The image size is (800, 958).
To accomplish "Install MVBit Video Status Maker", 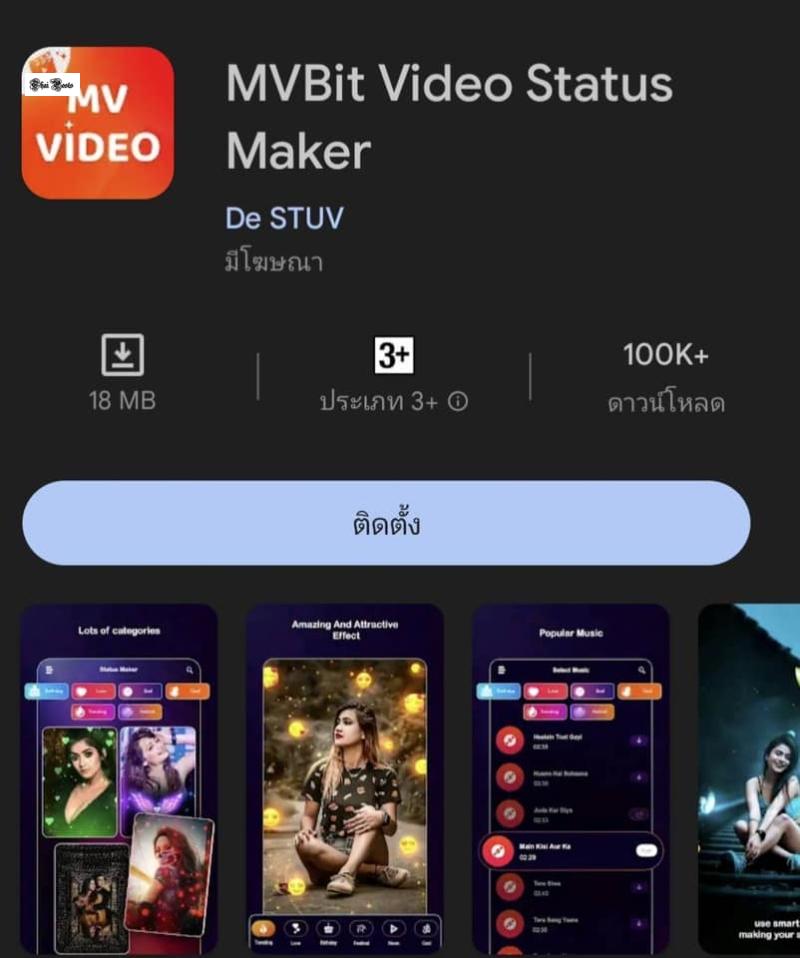I will 386,523.
